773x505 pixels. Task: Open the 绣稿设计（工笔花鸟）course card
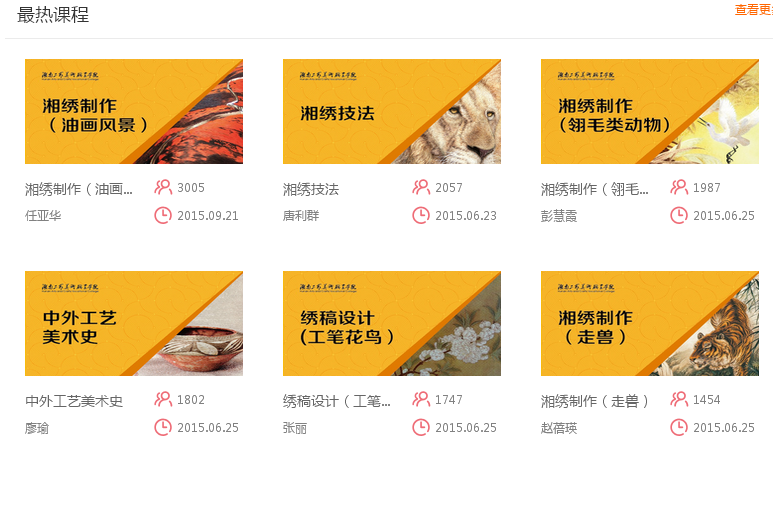(391, 324)
